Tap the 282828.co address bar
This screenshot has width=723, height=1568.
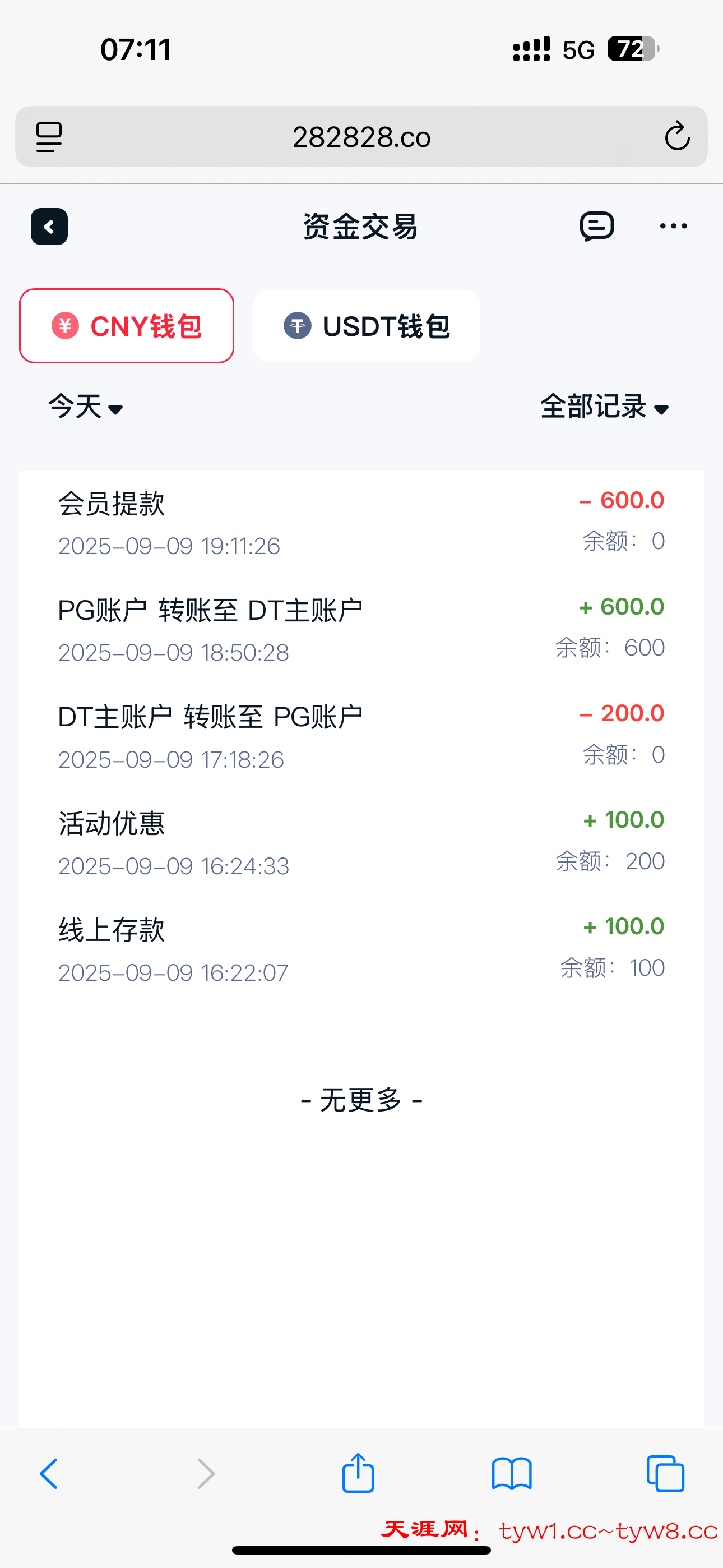(x=361, y=136)
